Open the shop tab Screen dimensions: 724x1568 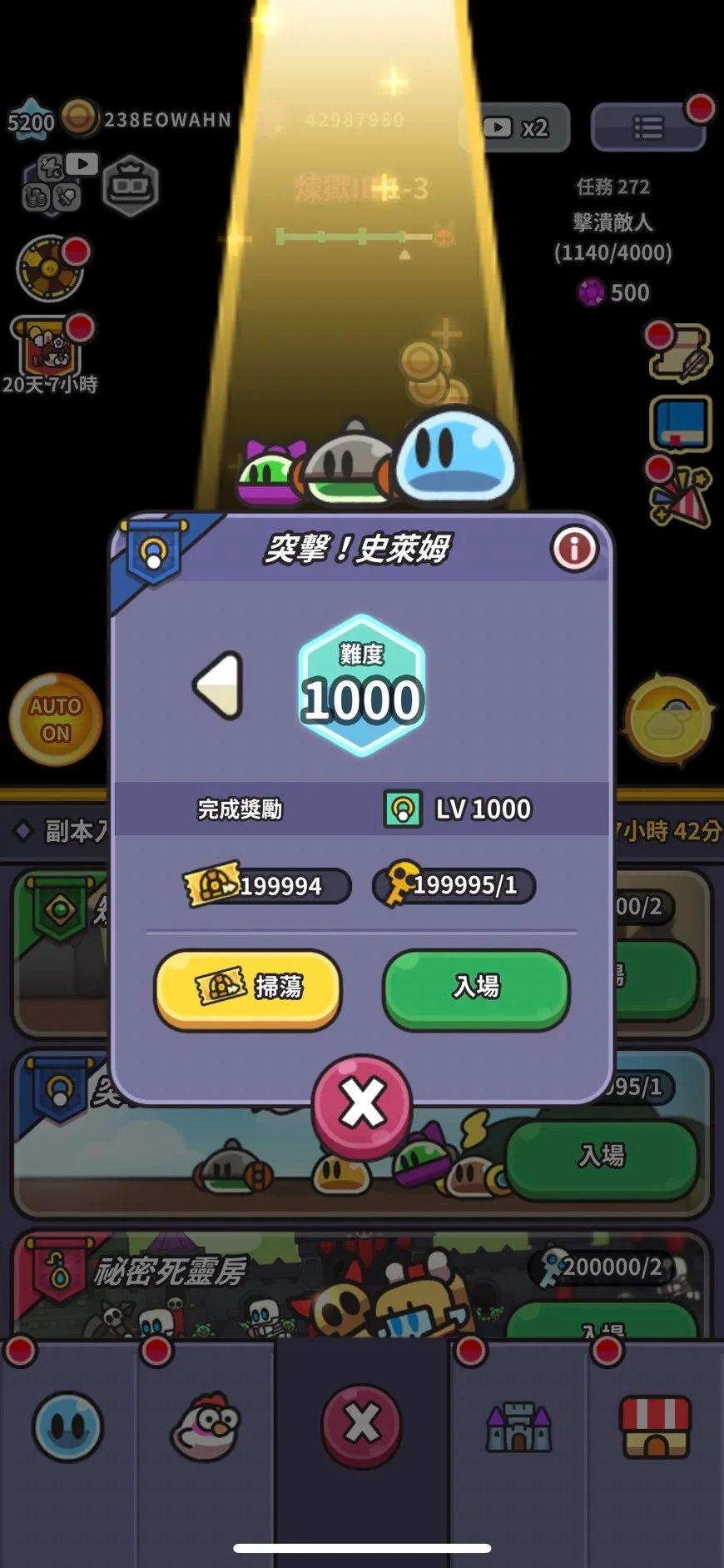(656, 1426)
